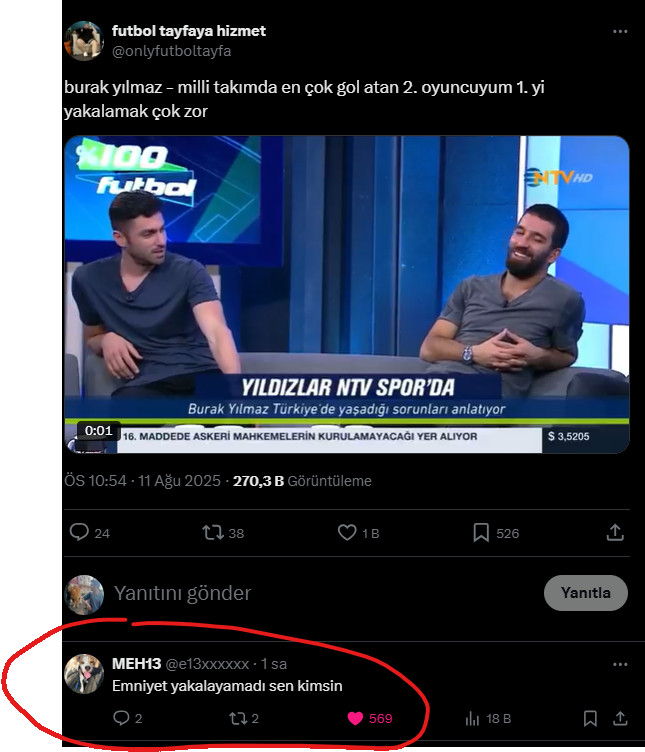645x752 pixels.
Task: Like the main post by futbol tayfaya hizmet
Action: 347,533
